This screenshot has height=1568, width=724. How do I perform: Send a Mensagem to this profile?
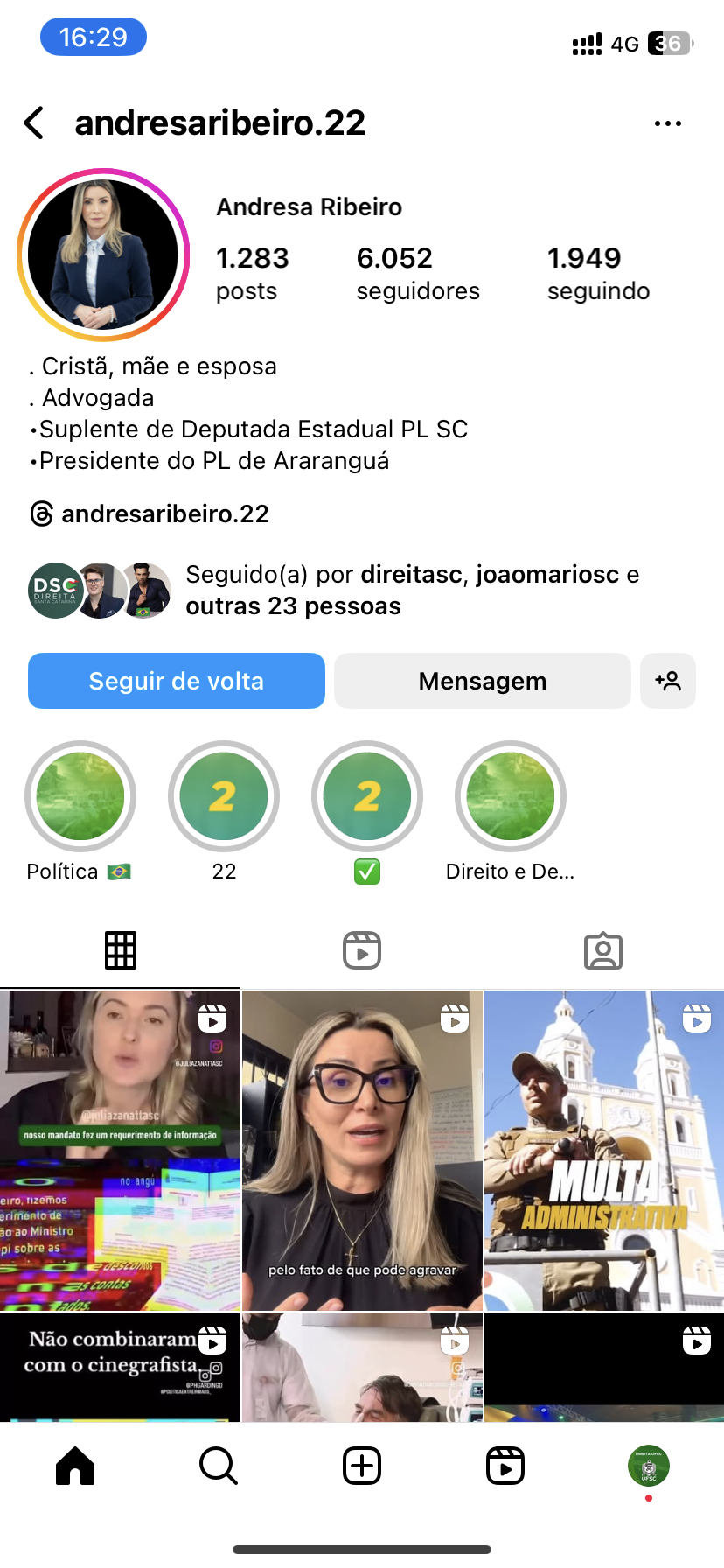tap(482, 681)
